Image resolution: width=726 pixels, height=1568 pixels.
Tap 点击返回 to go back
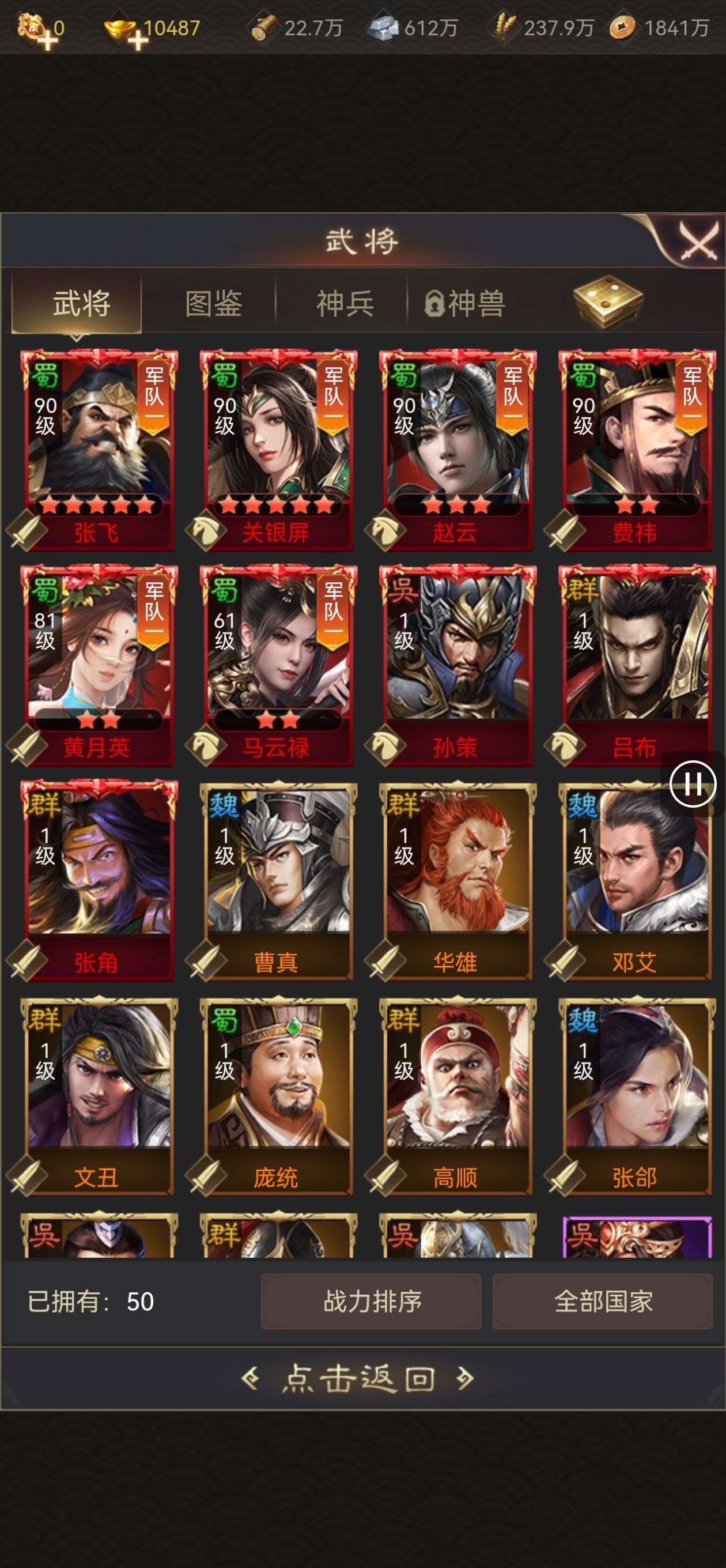tap(359, 1378)
